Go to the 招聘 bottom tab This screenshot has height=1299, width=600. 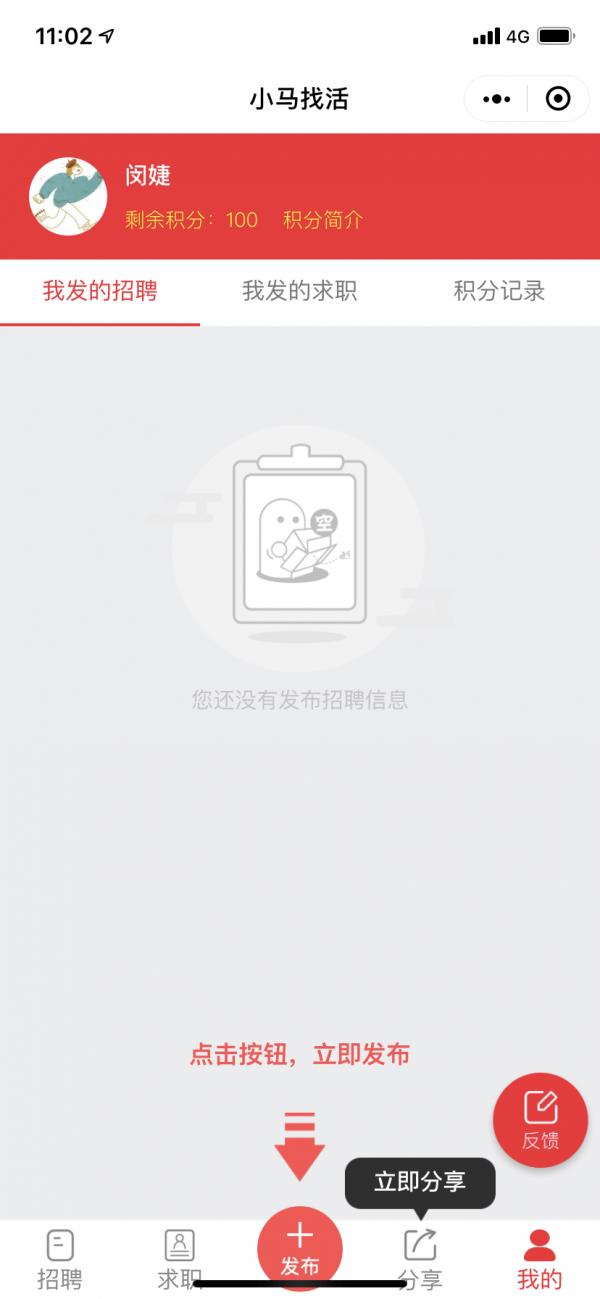click(x=60, y=1258)
